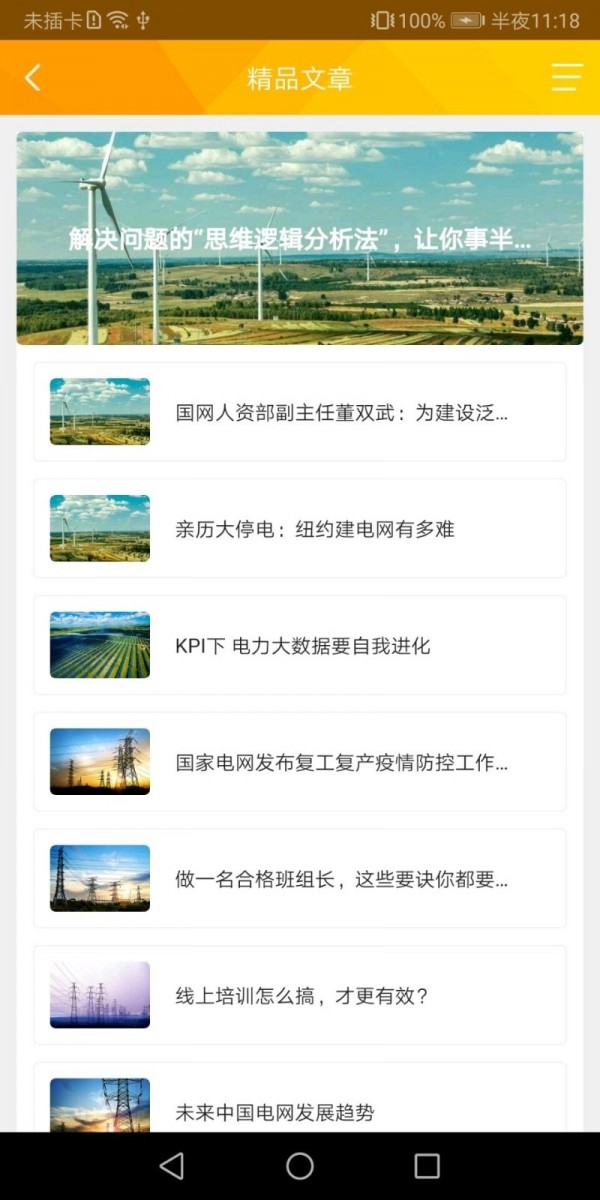Open article 国网人资部副主任董双武

coord(300,412)
